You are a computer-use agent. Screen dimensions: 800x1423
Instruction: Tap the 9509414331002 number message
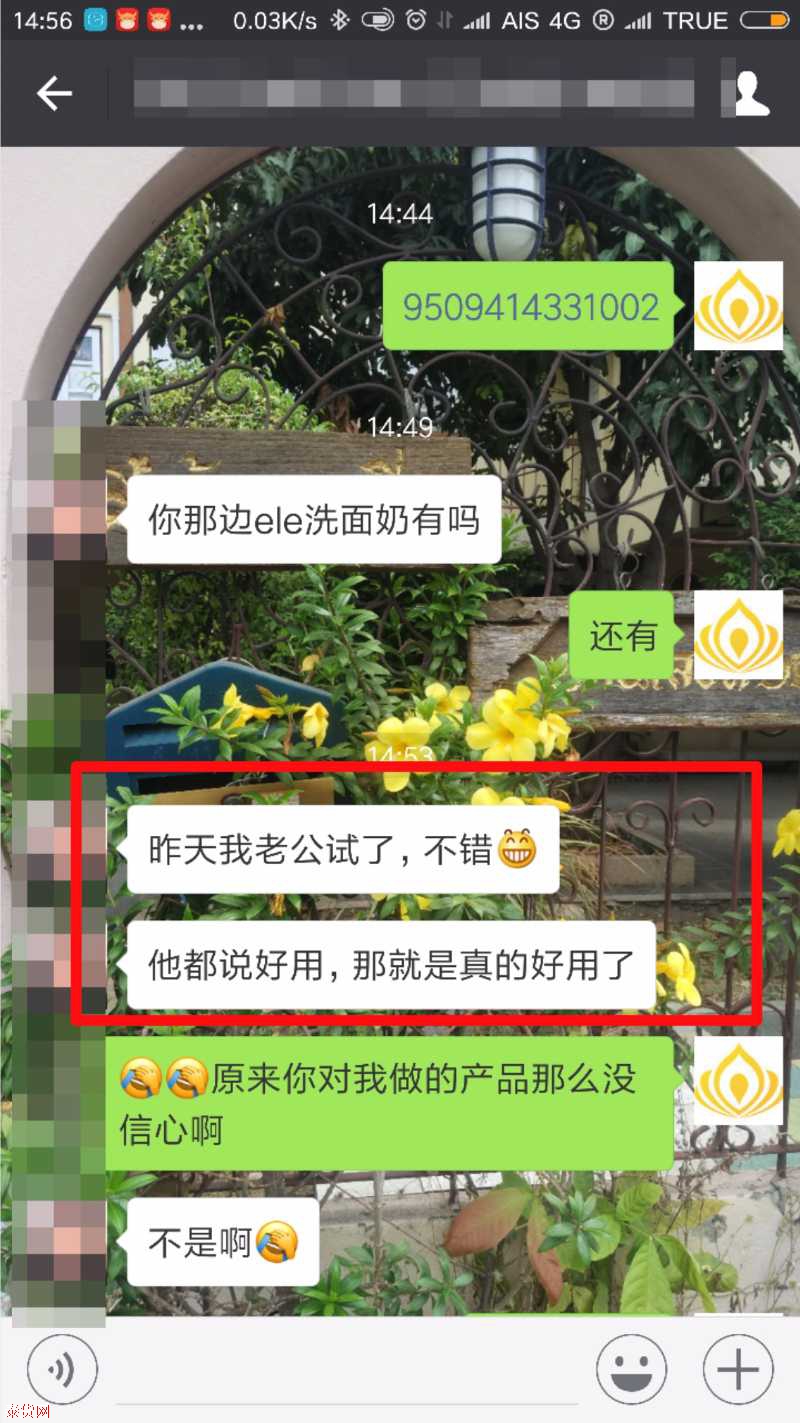(530, 306)
